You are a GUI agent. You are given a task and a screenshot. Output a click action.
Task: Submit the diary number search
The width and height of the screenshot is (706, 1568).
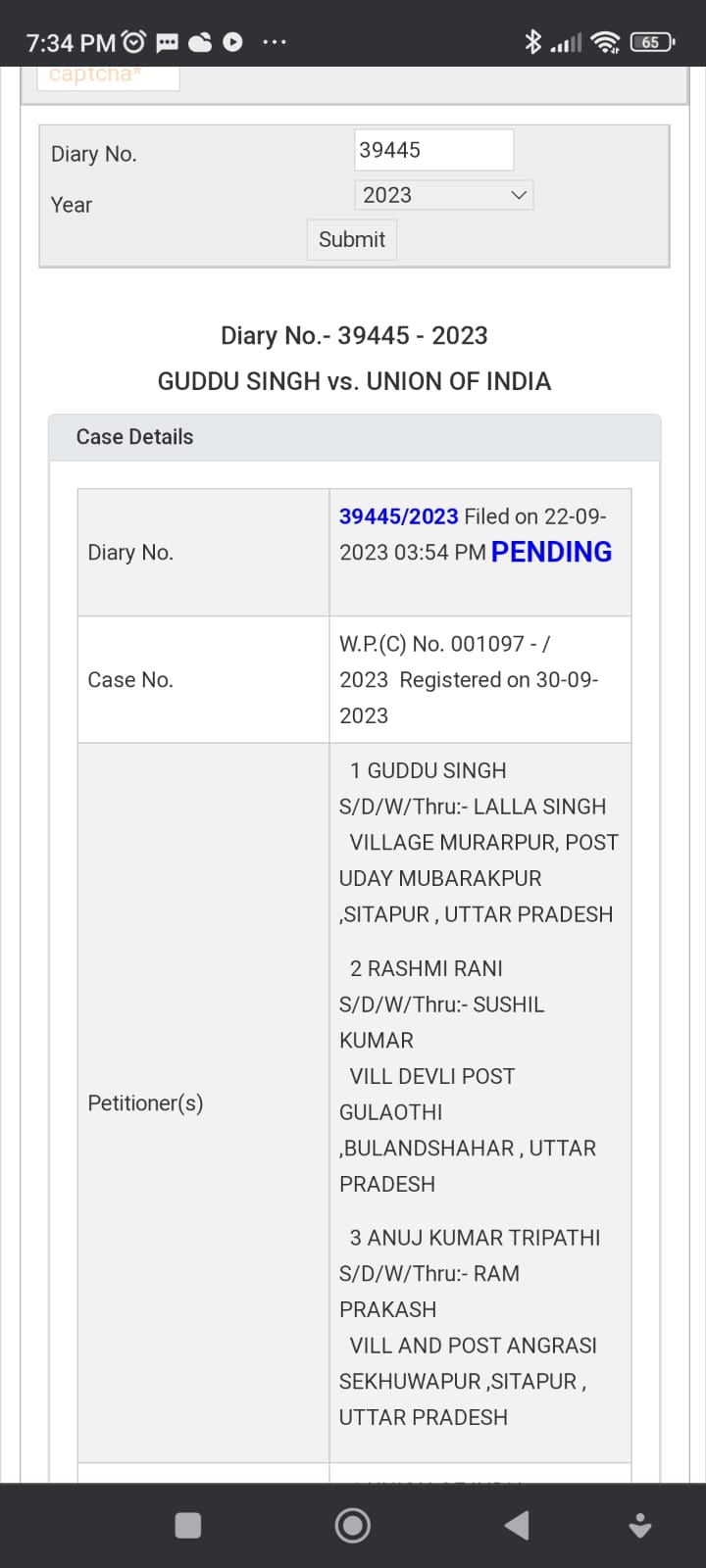point(351,240)
